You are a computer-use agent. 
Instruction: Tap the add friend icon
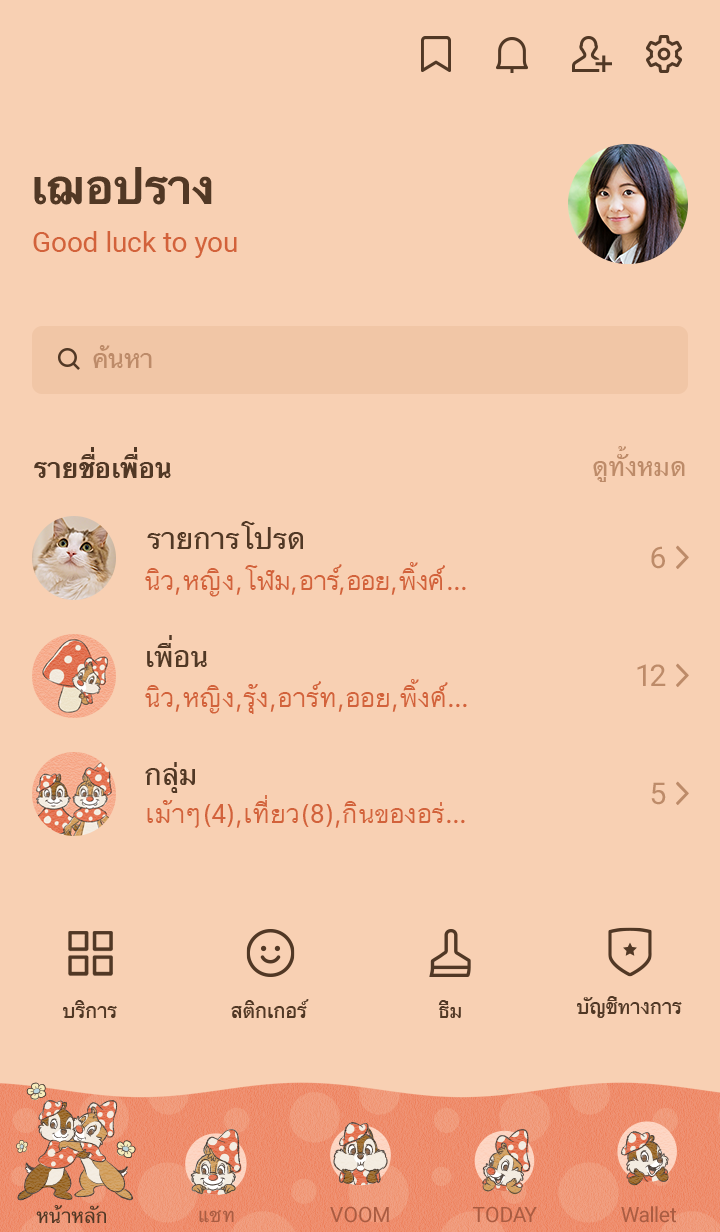[590, 55]
